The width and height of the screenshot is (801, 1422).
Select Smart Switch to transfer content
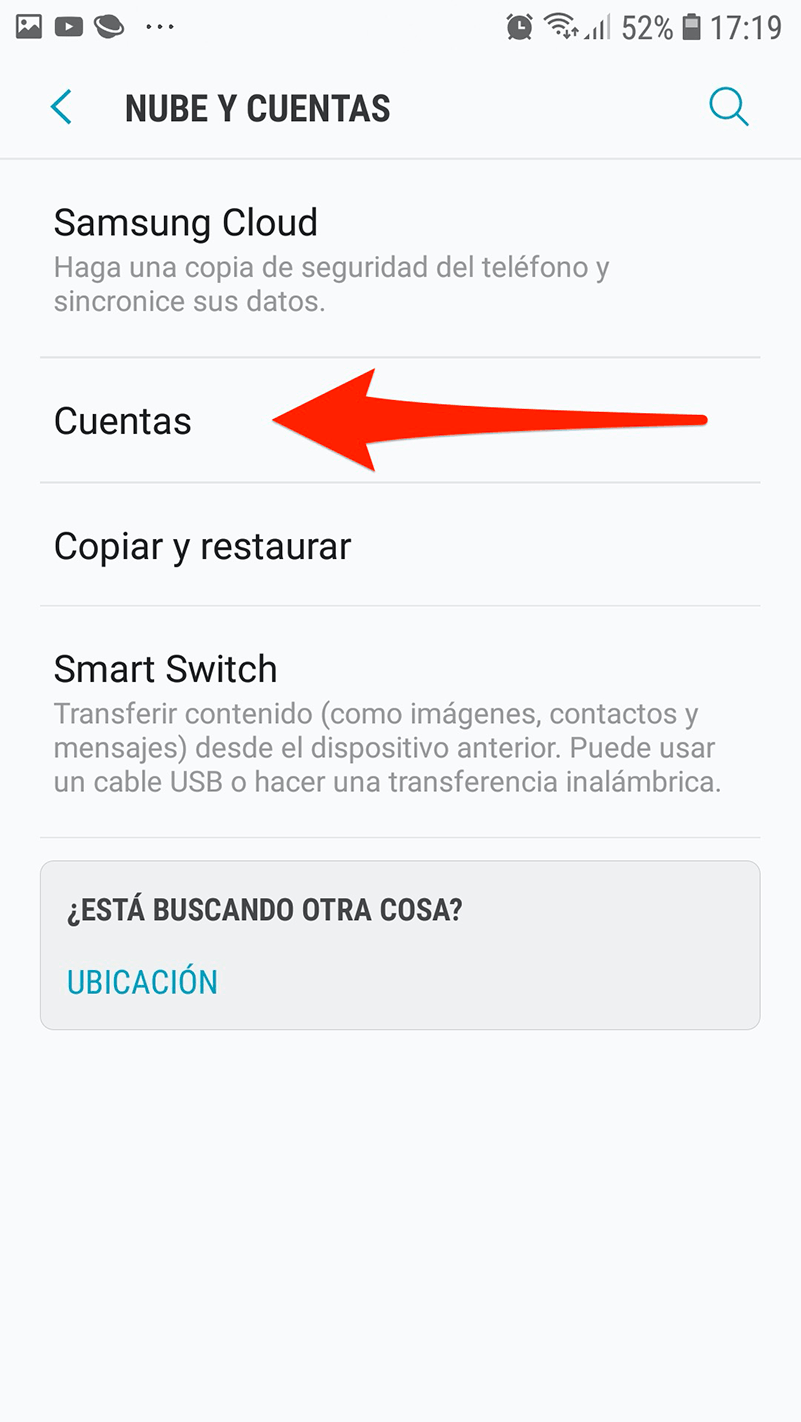click(165, 668)
